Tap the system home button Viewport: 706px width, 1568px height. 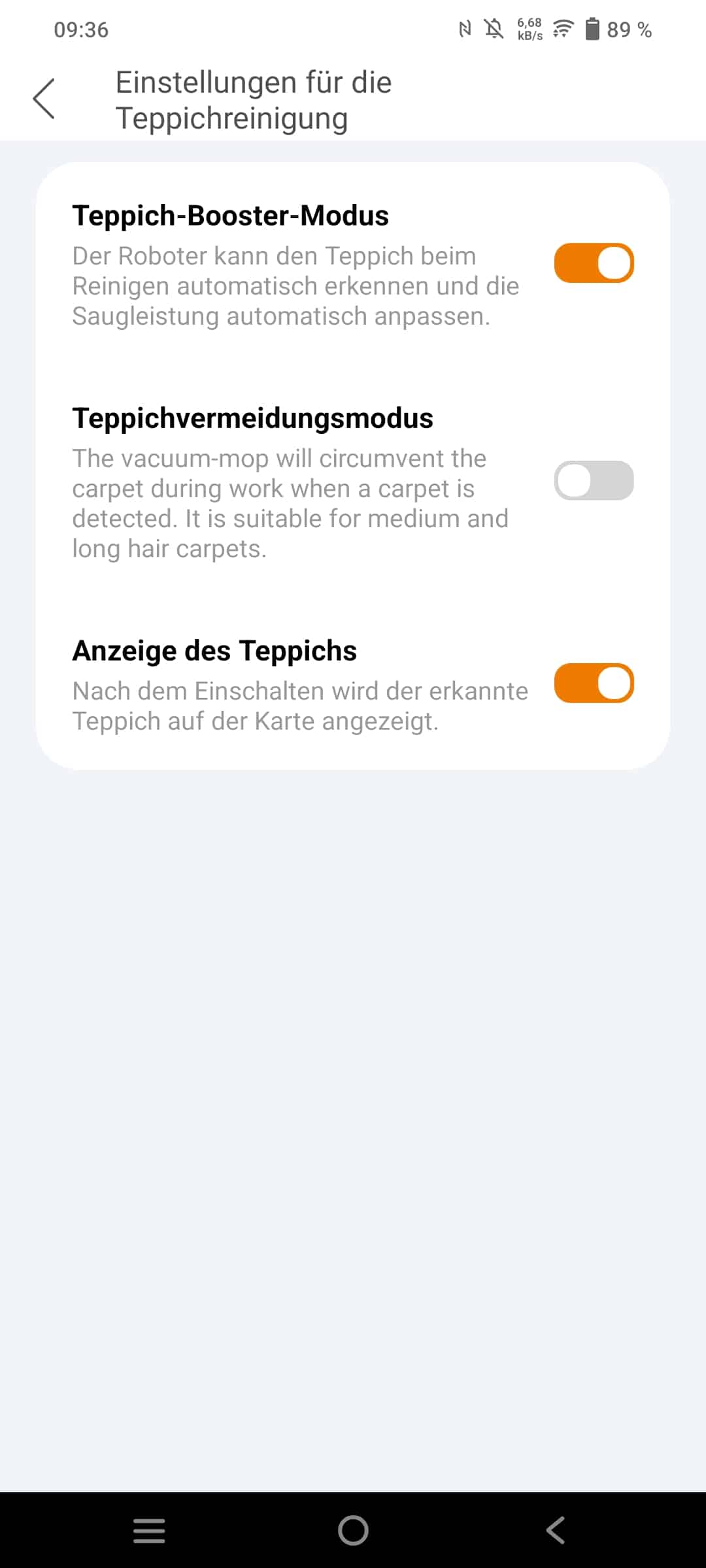click(x=353, y=1531)
